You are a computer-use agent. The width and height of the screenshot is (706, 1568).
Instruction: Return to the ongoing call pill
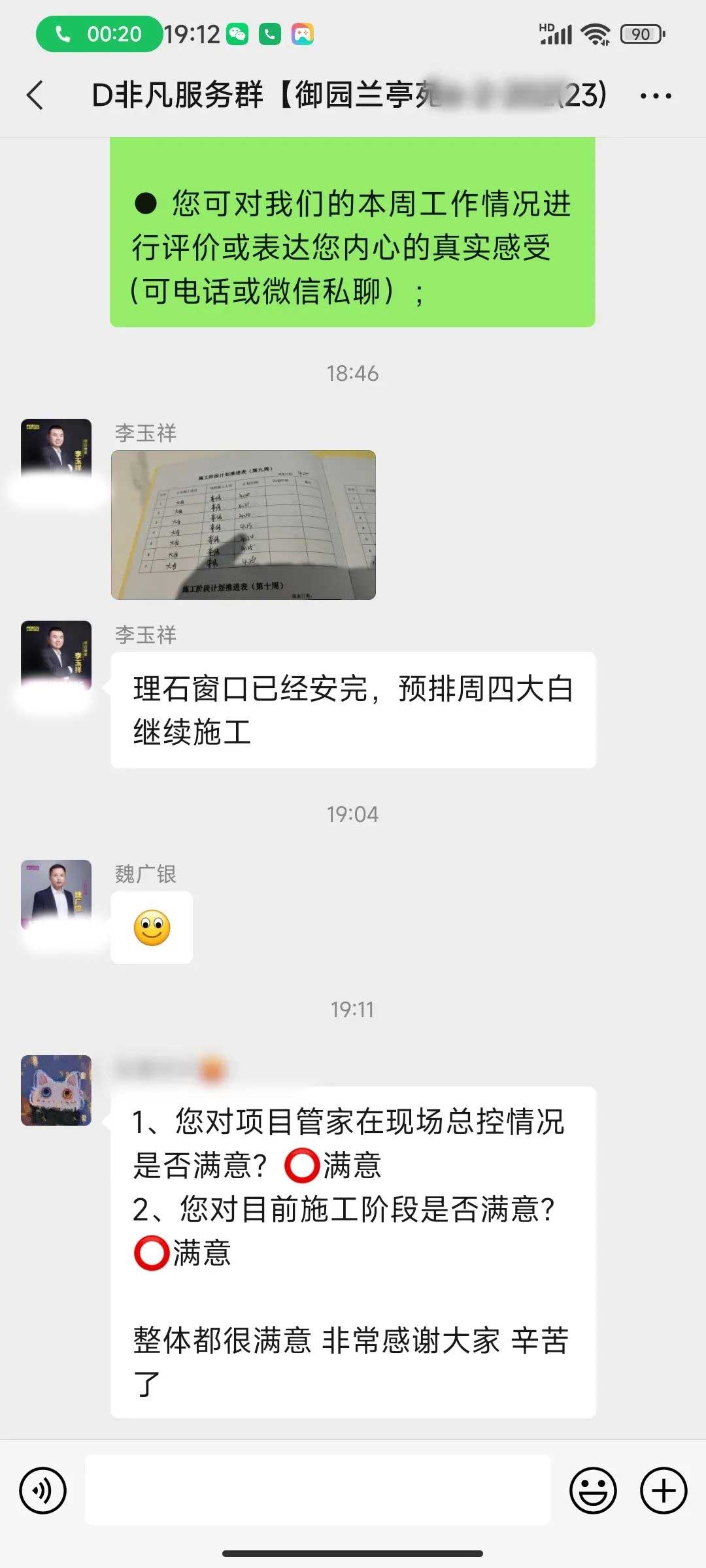point(99,34)
